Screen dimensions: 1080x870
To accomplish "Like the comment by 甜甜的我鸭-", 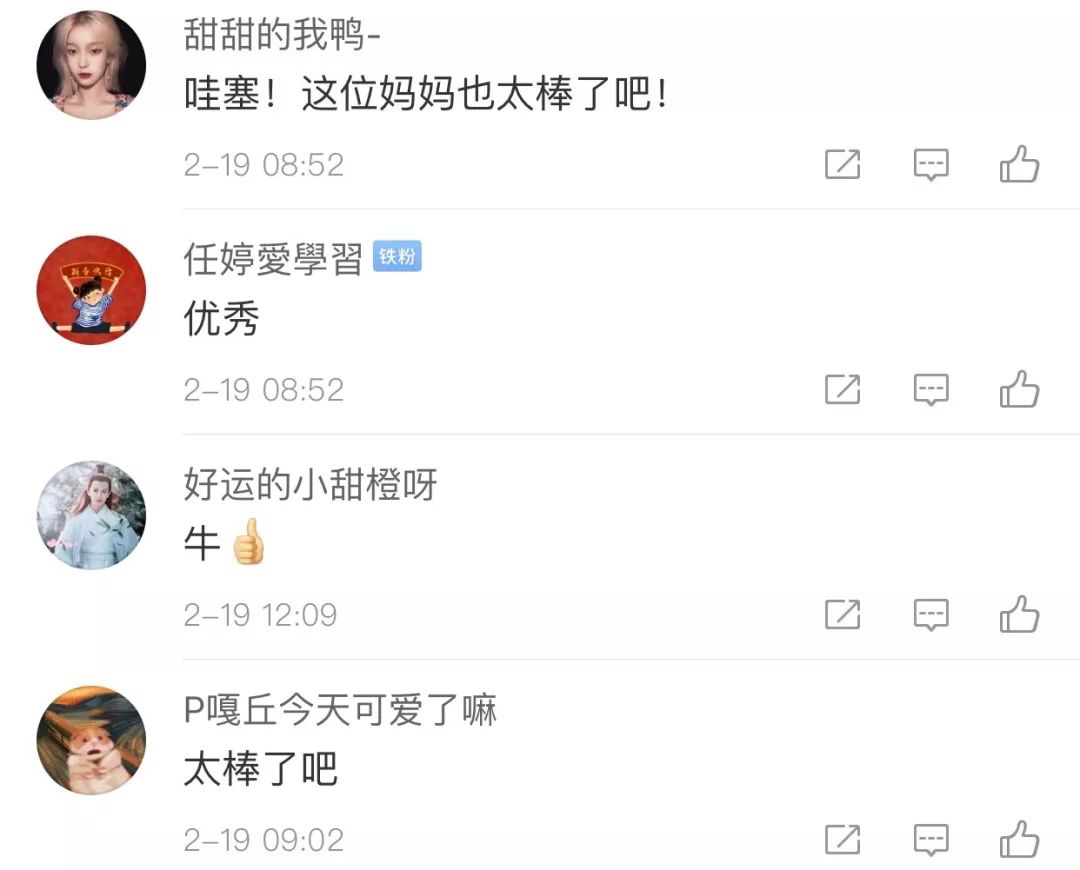I will pos(1019,164).
